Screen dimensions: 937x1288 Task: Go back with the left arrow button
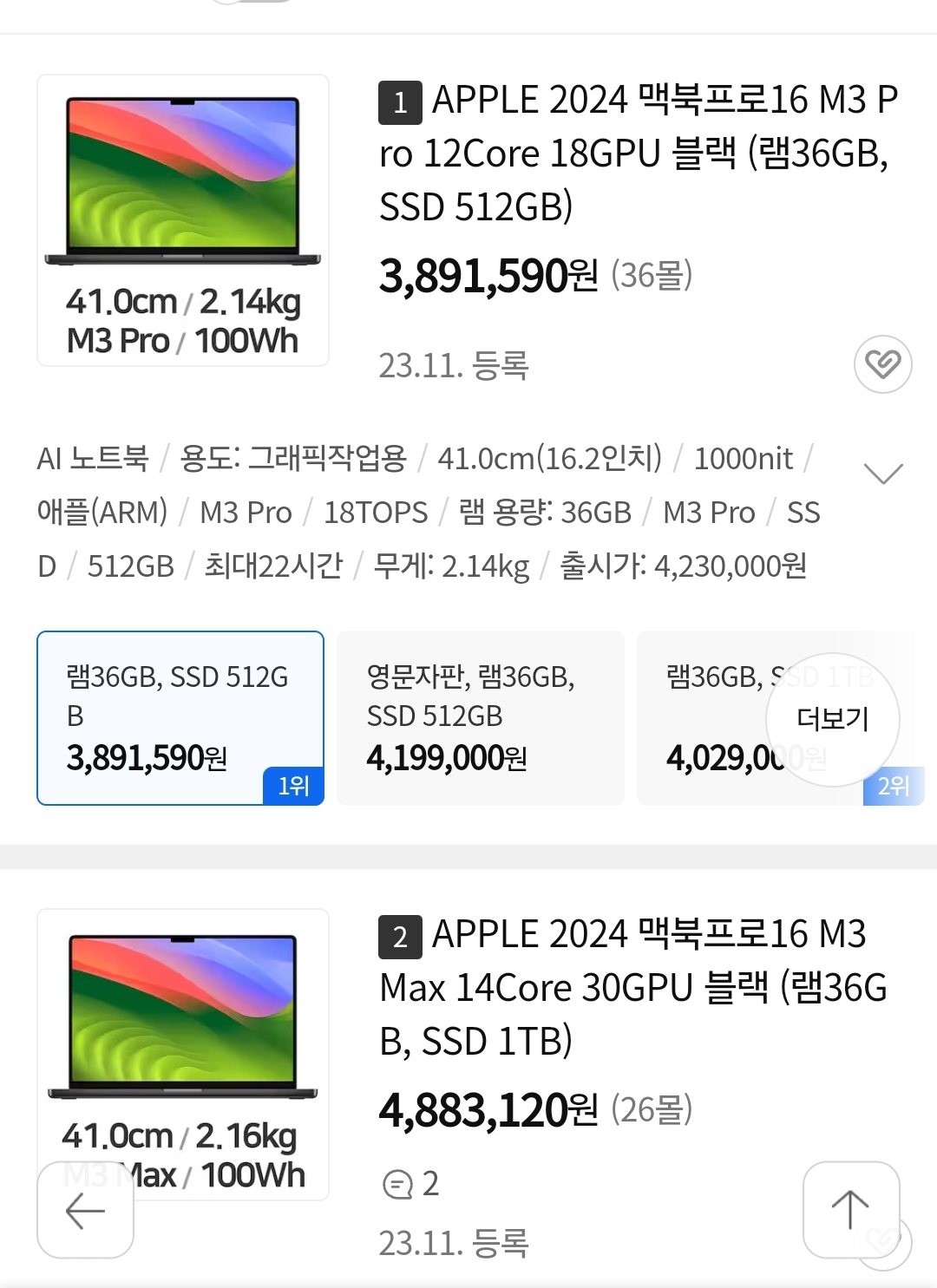[85, 1210]
